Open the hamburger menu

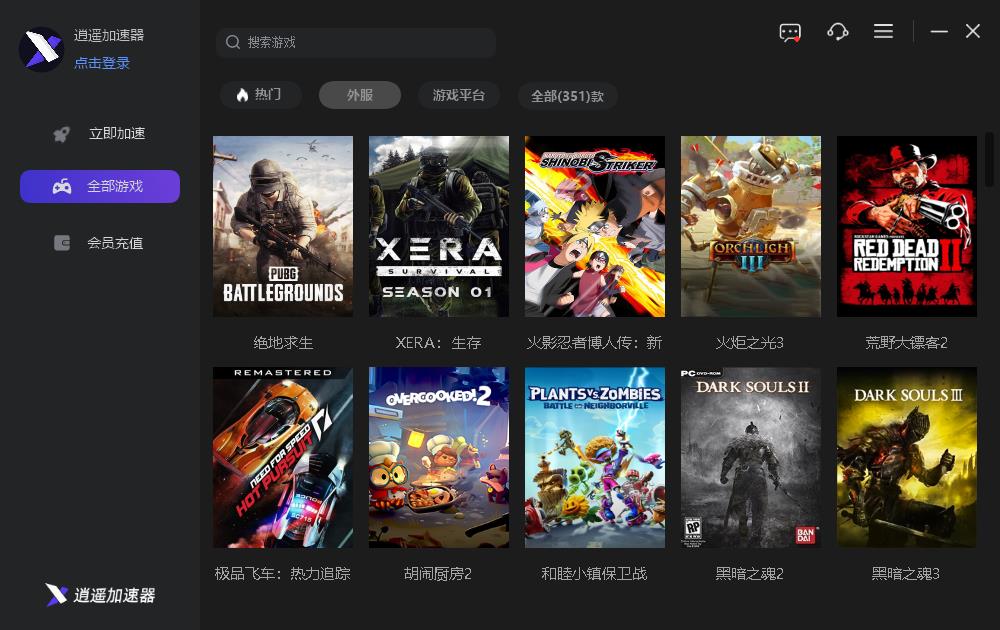(883, 32)
